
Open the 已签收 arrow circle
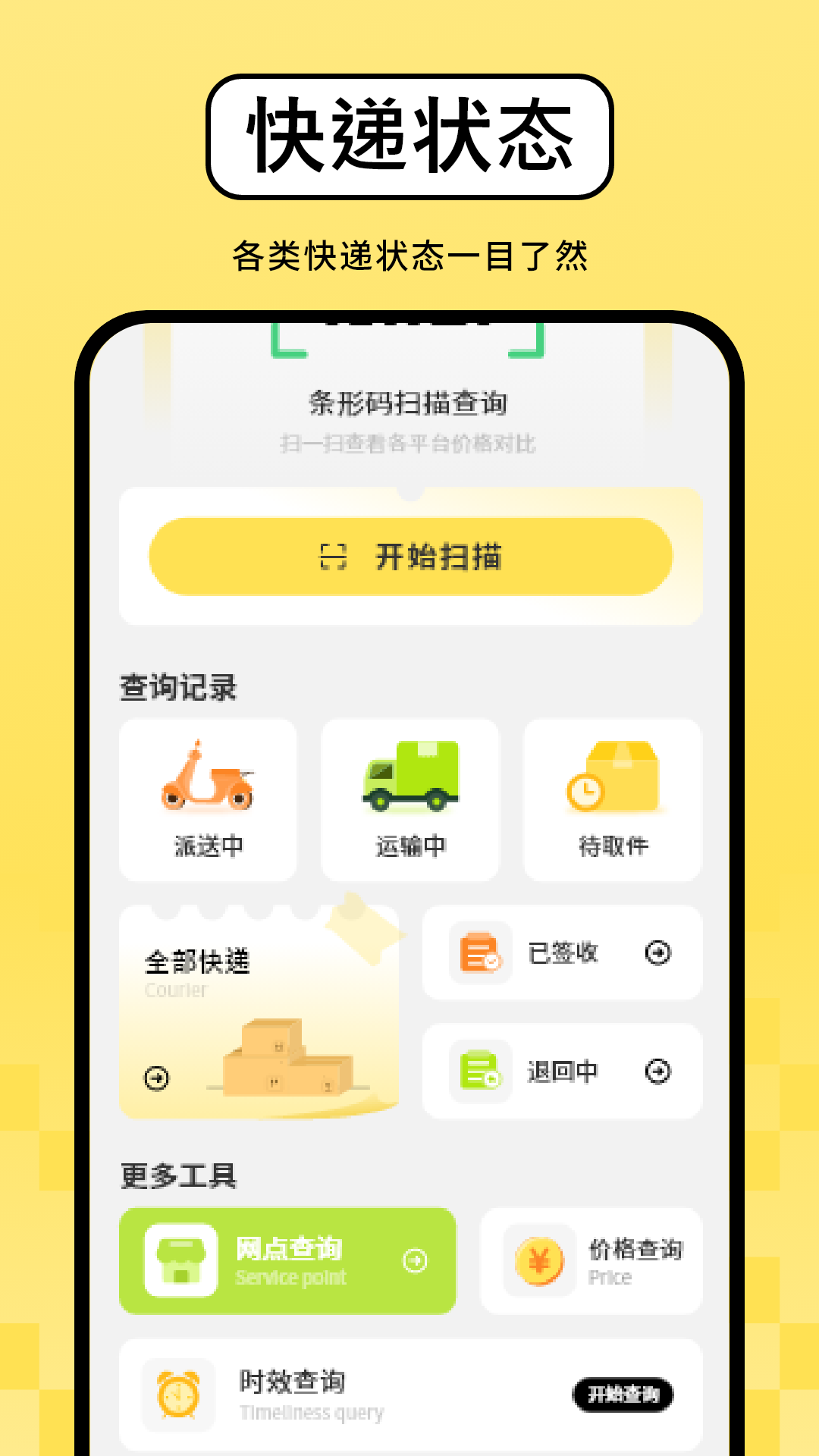tap(657, 954)
